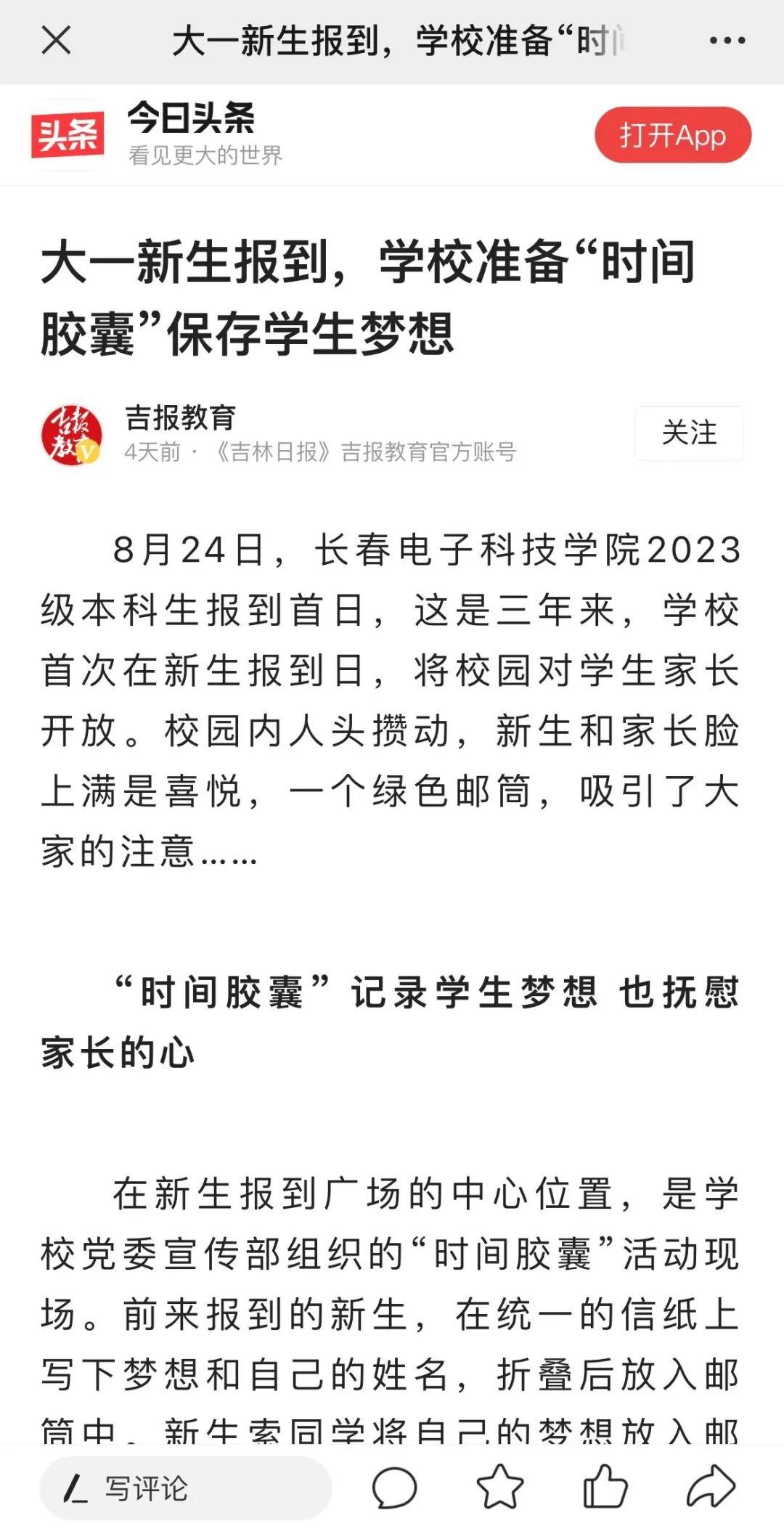Favorite this article with star icon
The height and width of the screenshot is (1534, 784).
500,1487
